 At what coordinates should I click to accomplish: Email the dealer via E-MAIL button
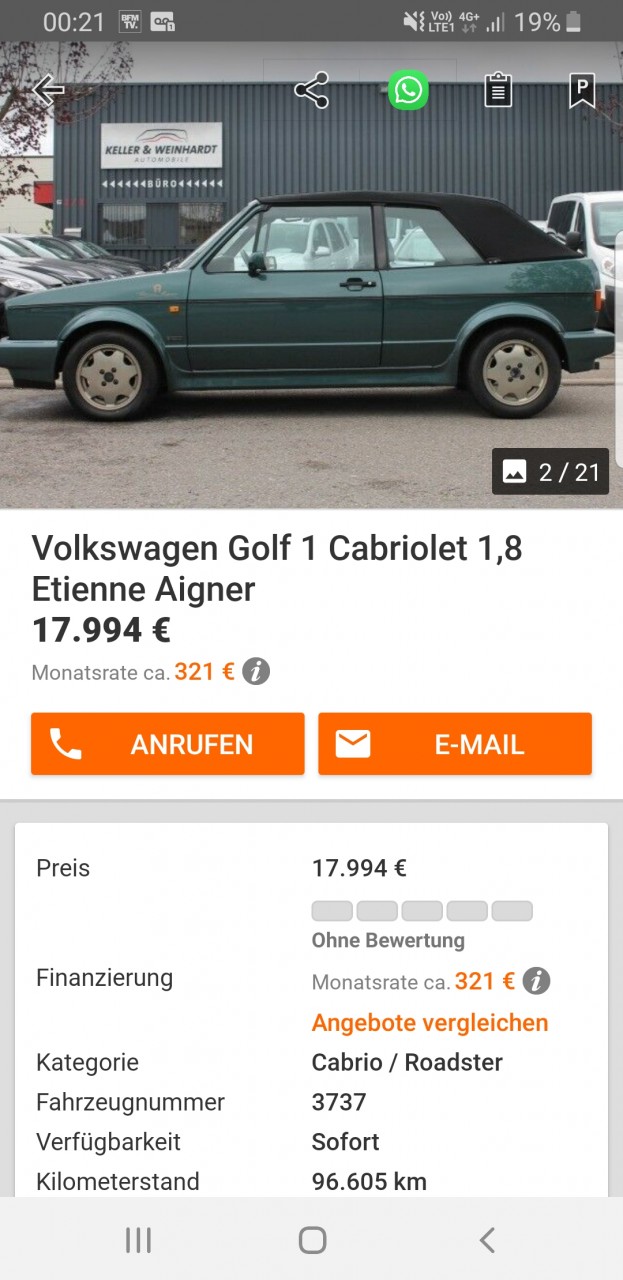(455, 744)
